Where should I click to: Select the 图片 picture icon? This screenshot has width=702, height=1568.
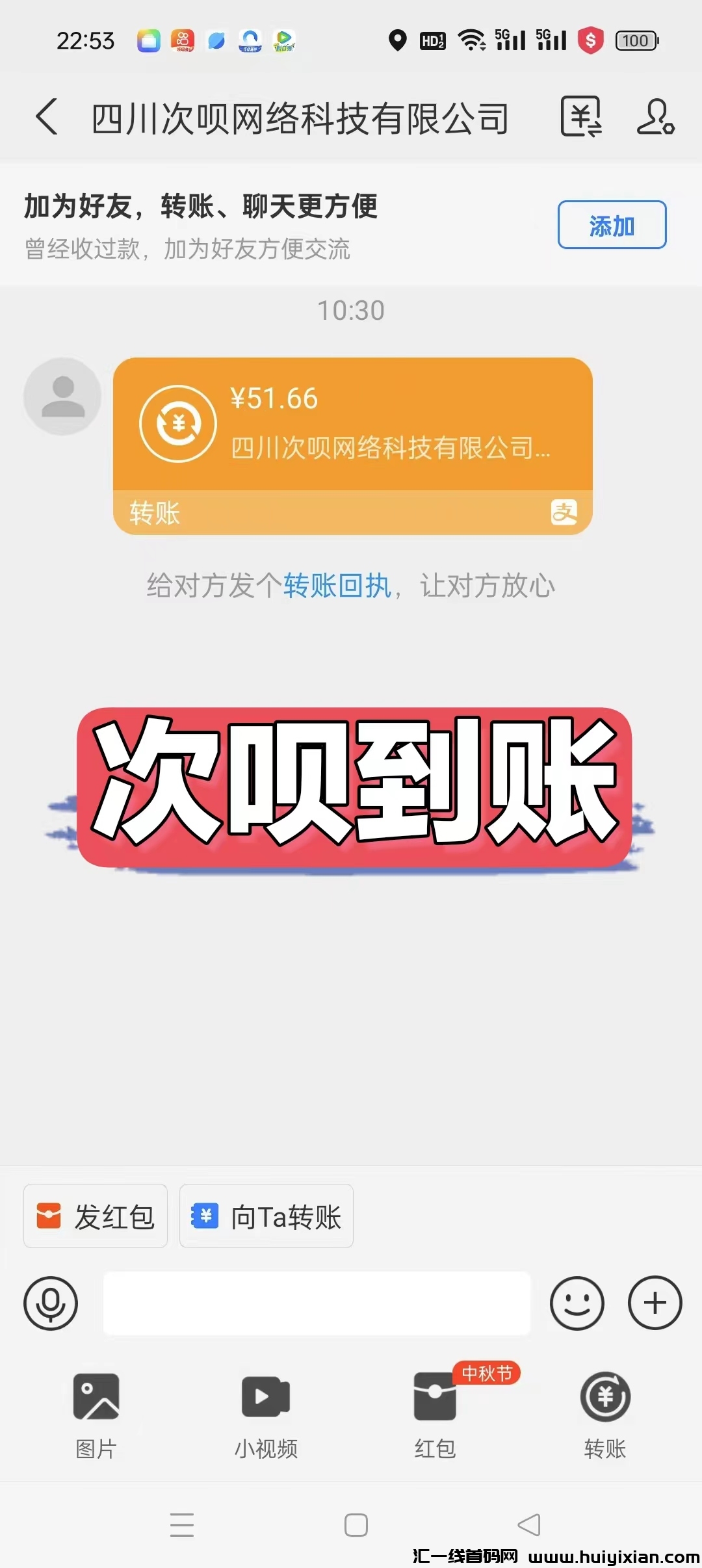tap(96, 1398)
